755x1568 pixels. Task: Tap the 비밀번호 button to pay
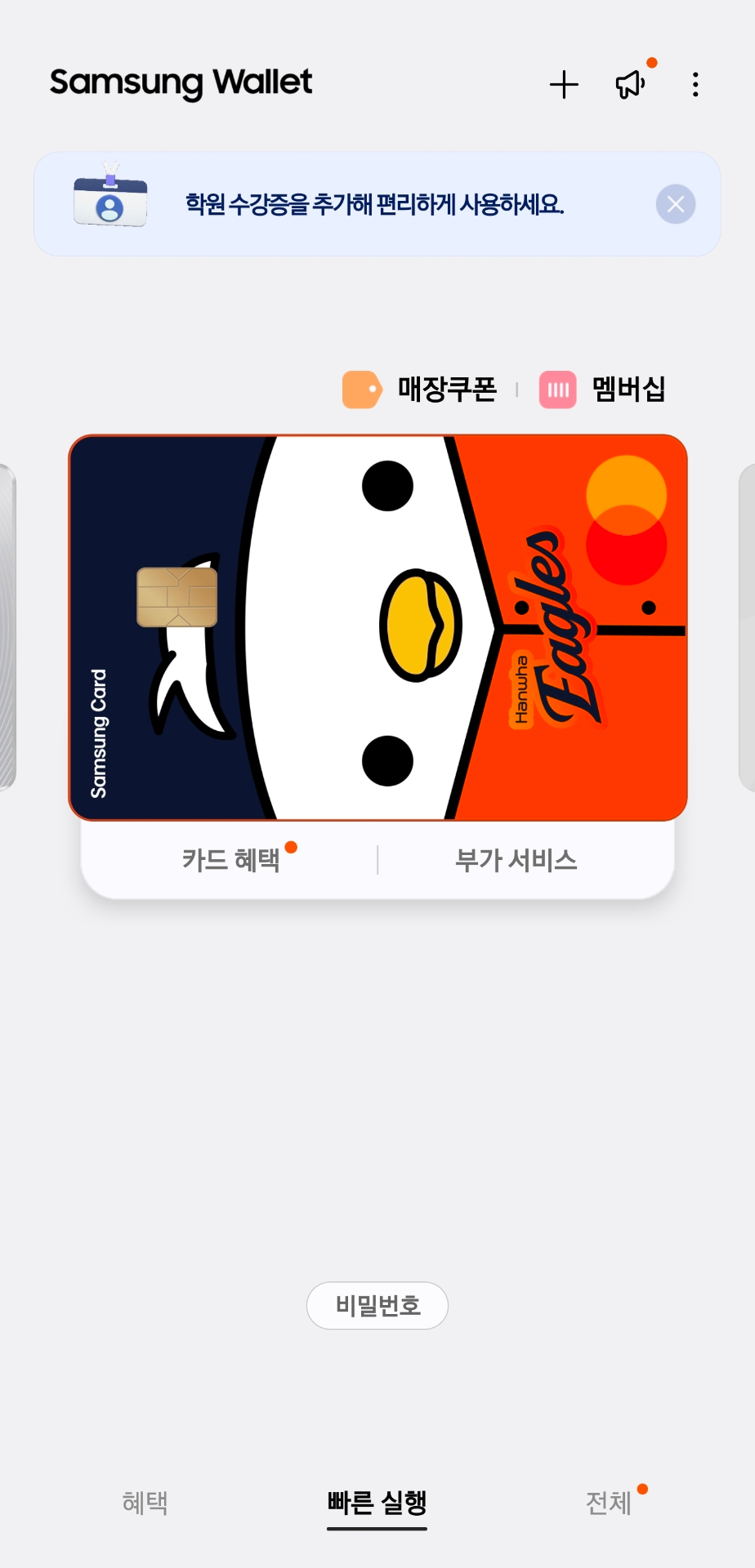click(x=377, y=1306)
